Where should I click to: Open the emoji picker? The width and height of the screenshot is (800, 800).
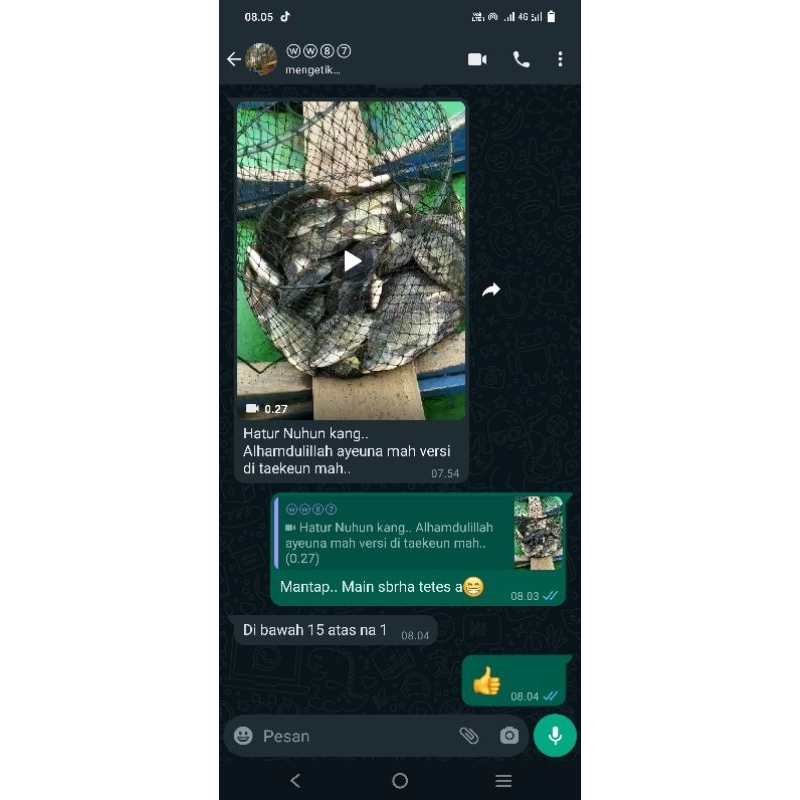point(243,736)
